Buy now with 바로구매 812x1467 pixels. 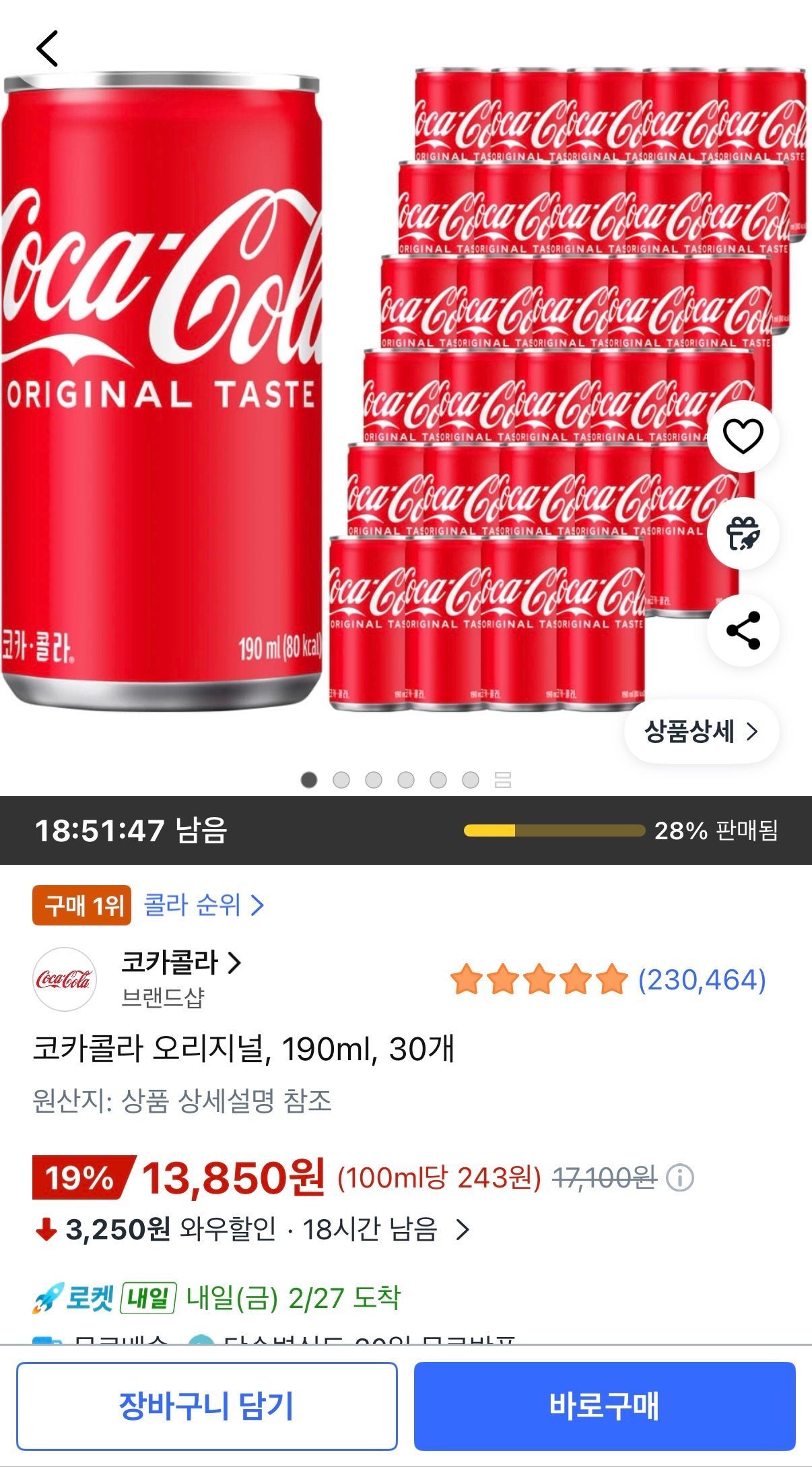click(x=604, y=1406)
